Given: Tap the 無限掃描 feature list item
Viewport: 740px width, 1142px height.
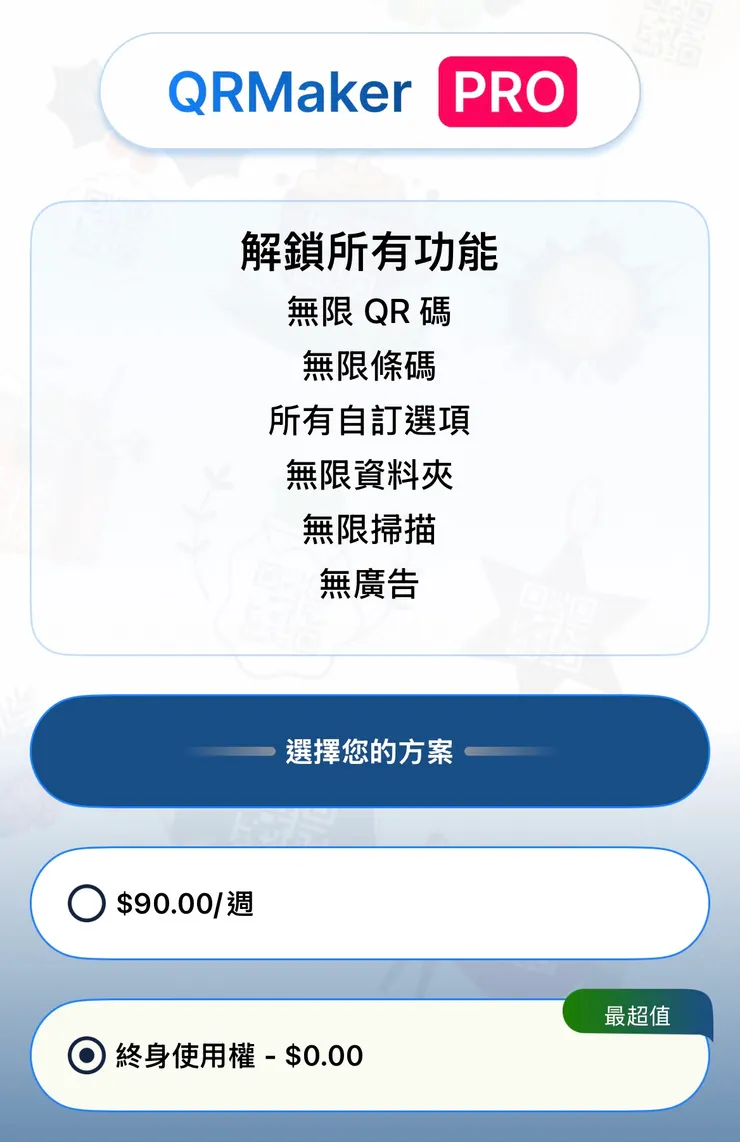Looking at the screenshot, I should tap(370, 532).
